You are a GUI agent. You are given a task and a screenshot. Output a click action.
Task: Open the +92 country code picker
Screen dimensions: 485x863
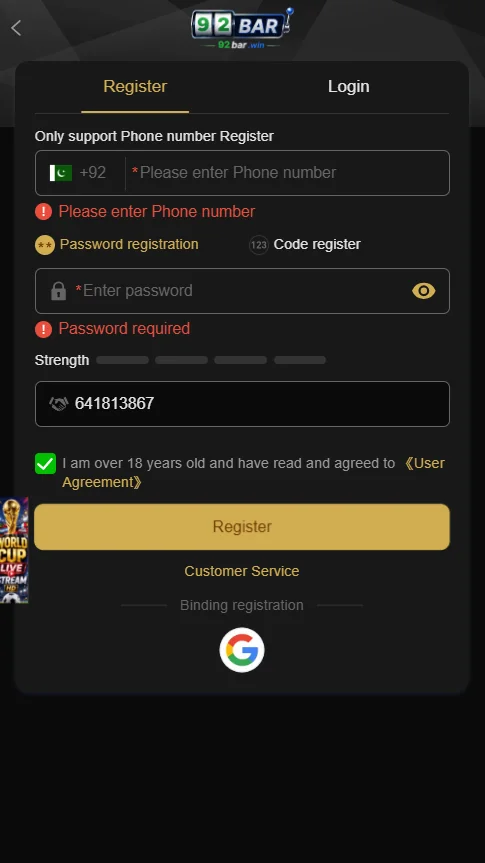[78, 173]
